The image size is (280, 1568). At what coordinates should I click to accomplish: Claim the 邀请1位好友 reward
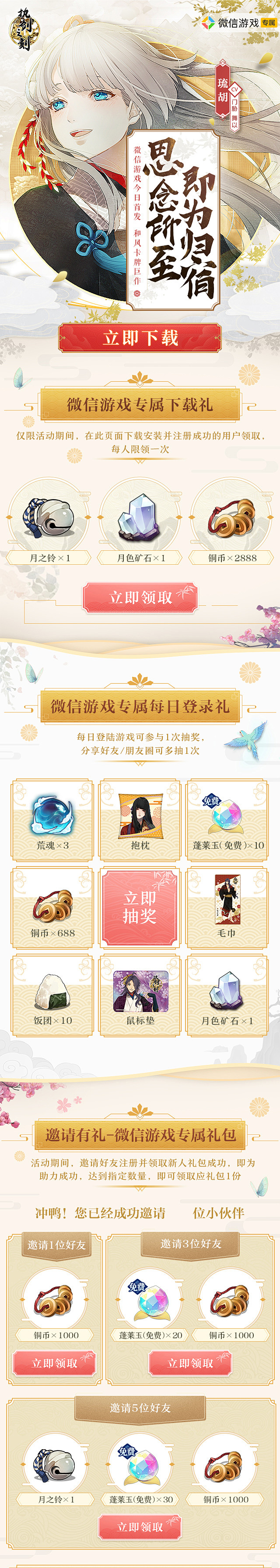click(x=54, y=1363)
